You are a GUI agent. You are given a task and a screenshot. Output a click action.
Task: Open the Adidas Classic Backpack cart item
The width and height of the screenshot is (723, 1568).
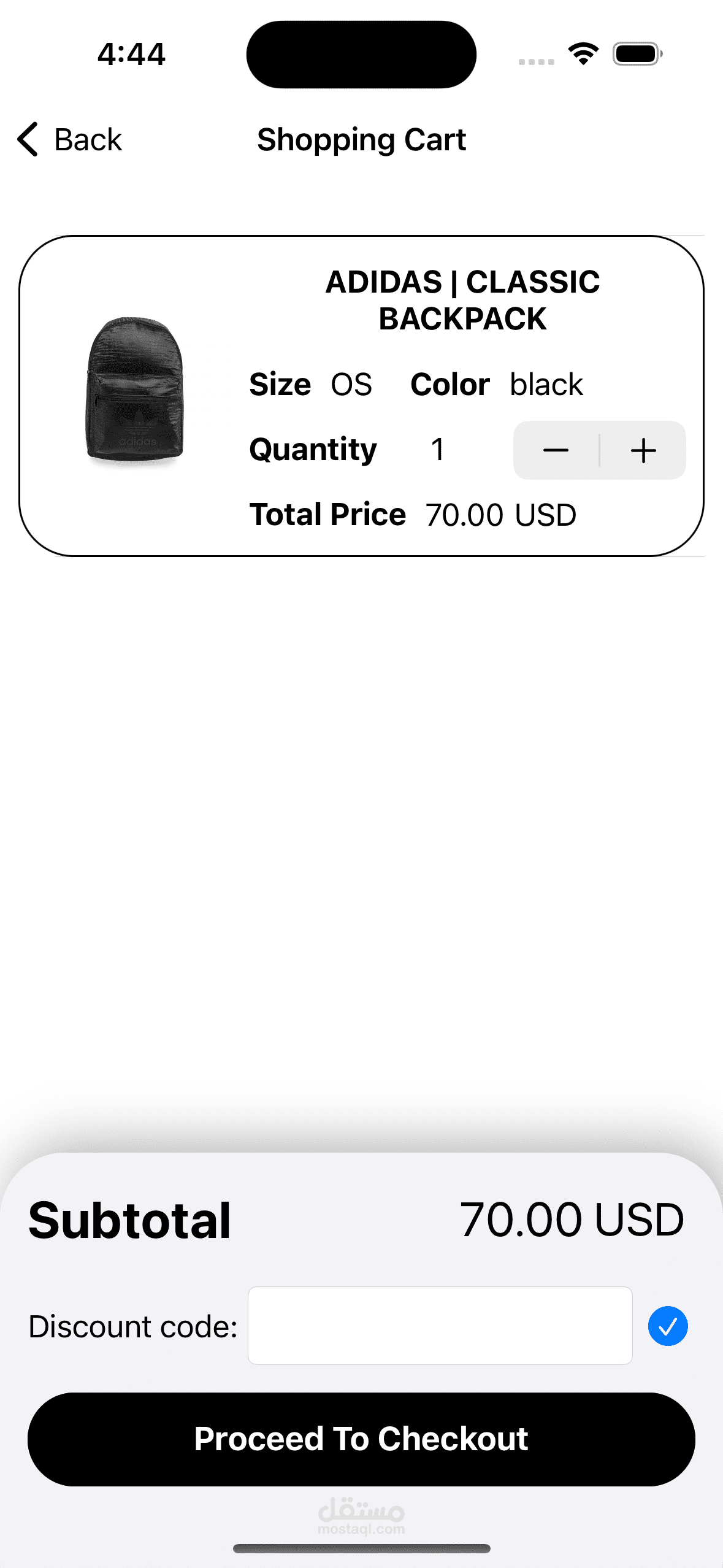click(x=462, y=301)
